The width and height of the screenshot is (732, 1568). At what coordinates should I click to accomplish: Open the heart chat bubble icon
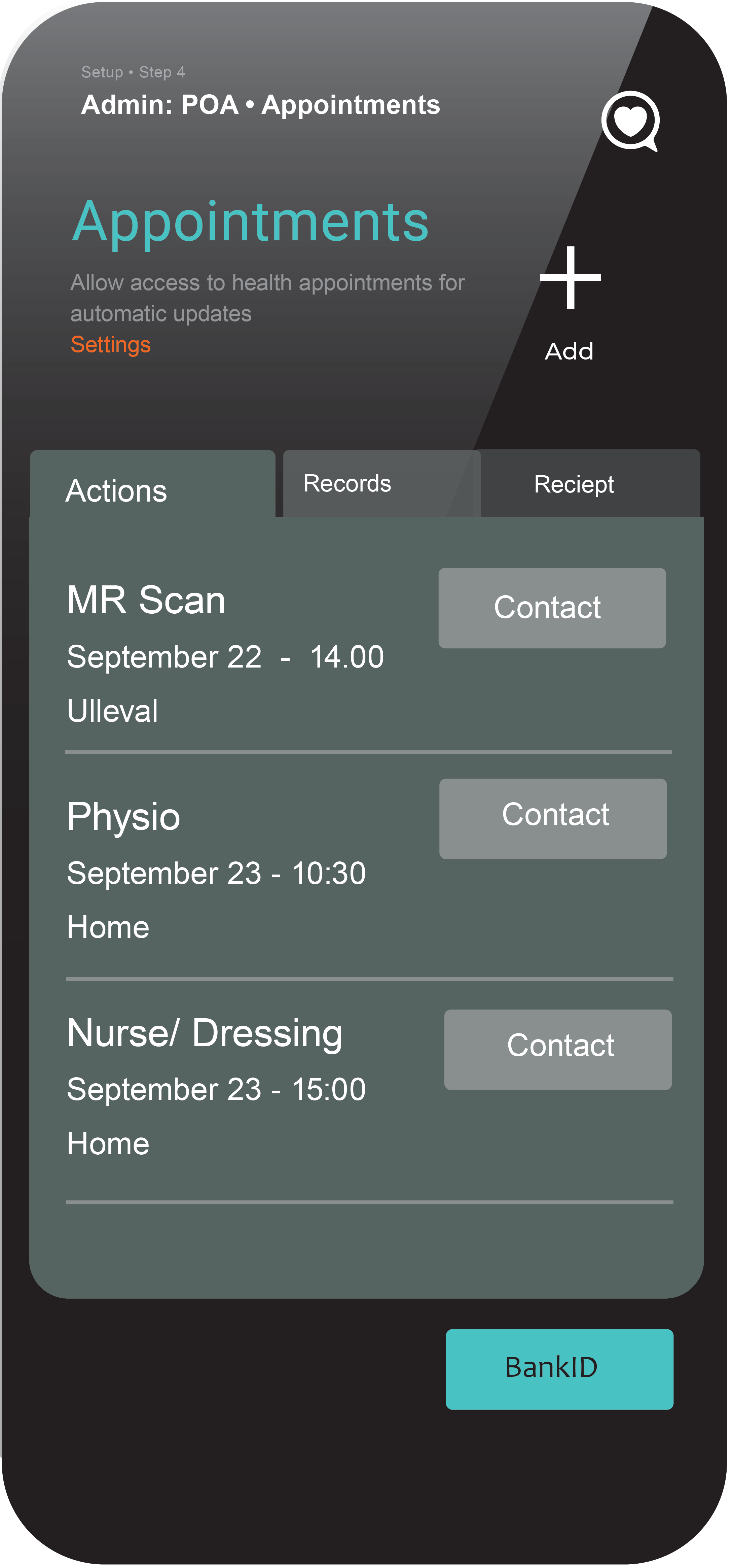(x=630, y=121)
